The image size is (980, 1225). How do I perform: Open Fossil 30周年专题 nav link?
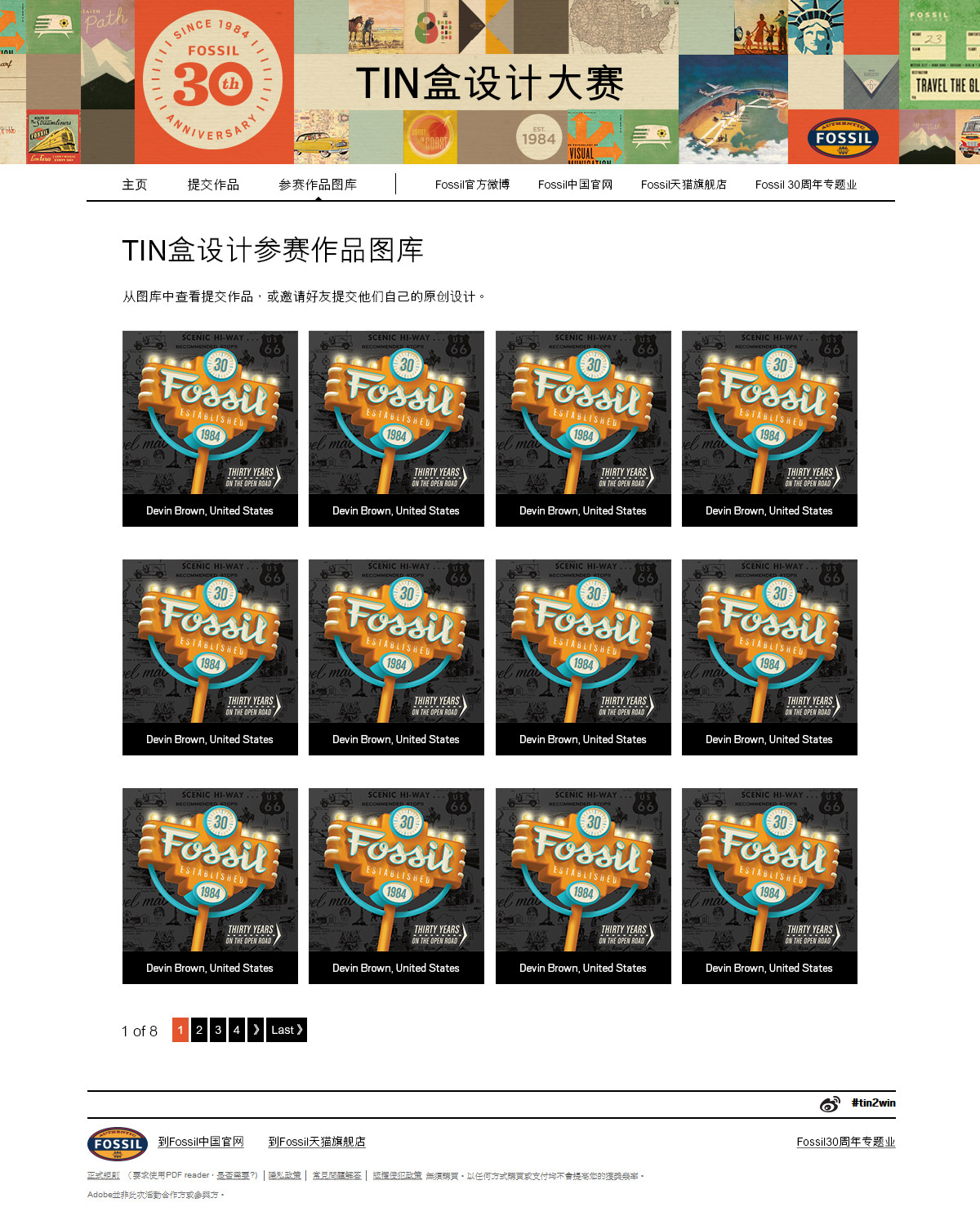point(805,185)
